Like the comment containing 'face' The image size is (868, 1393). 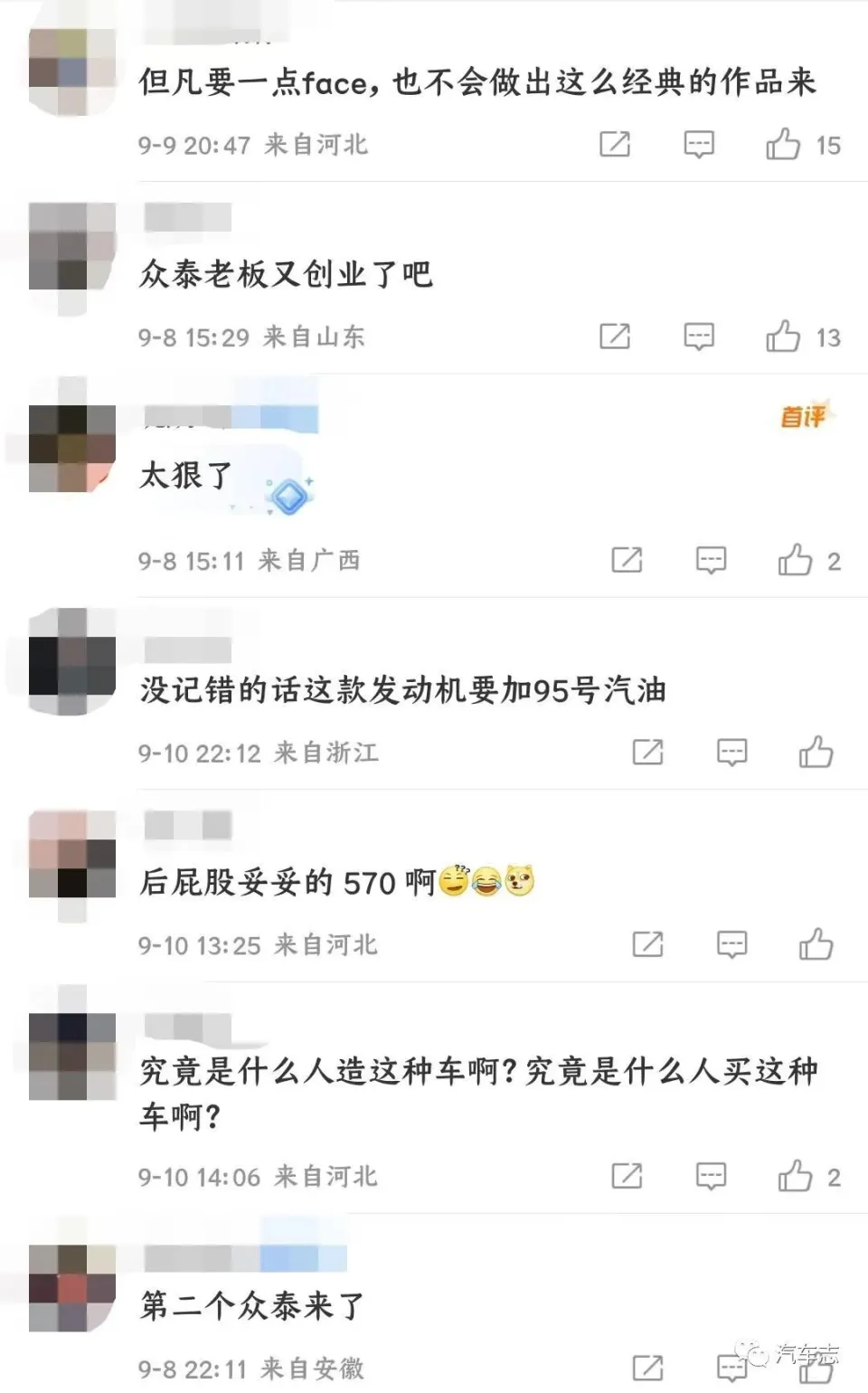pyautogui.click(x=783, y=145)
